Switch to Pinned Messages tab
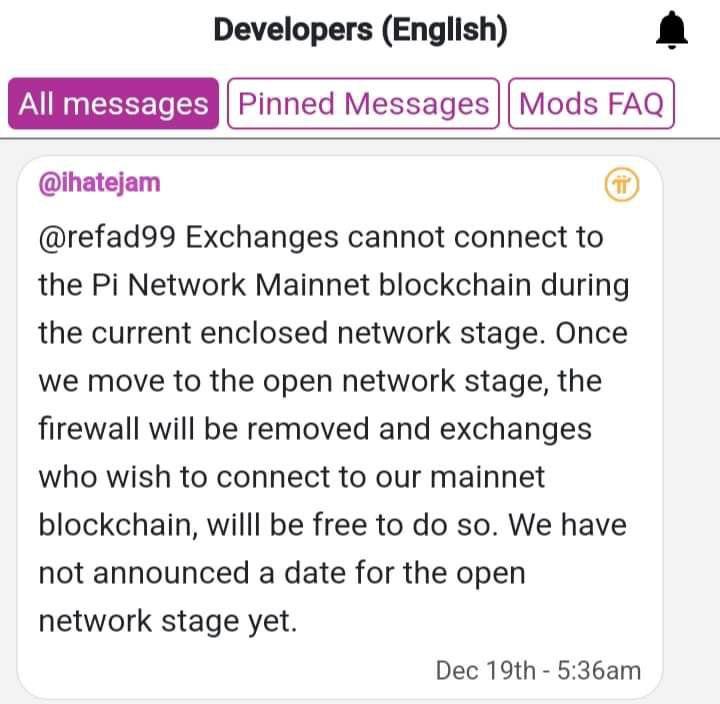720x704 pixels. coord(363,104)
